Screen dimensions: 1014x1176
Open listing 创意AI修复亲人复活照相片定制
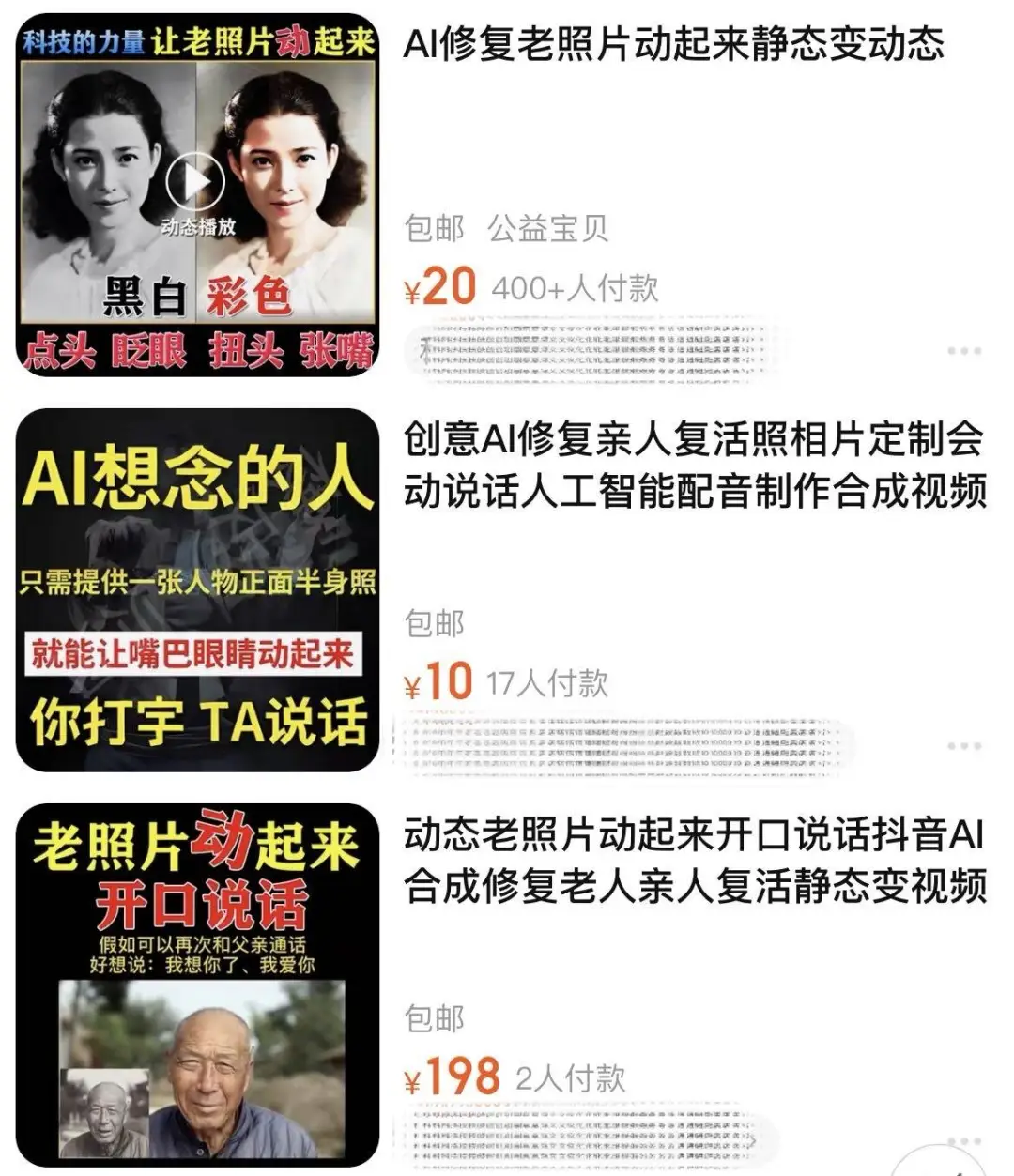695,465
